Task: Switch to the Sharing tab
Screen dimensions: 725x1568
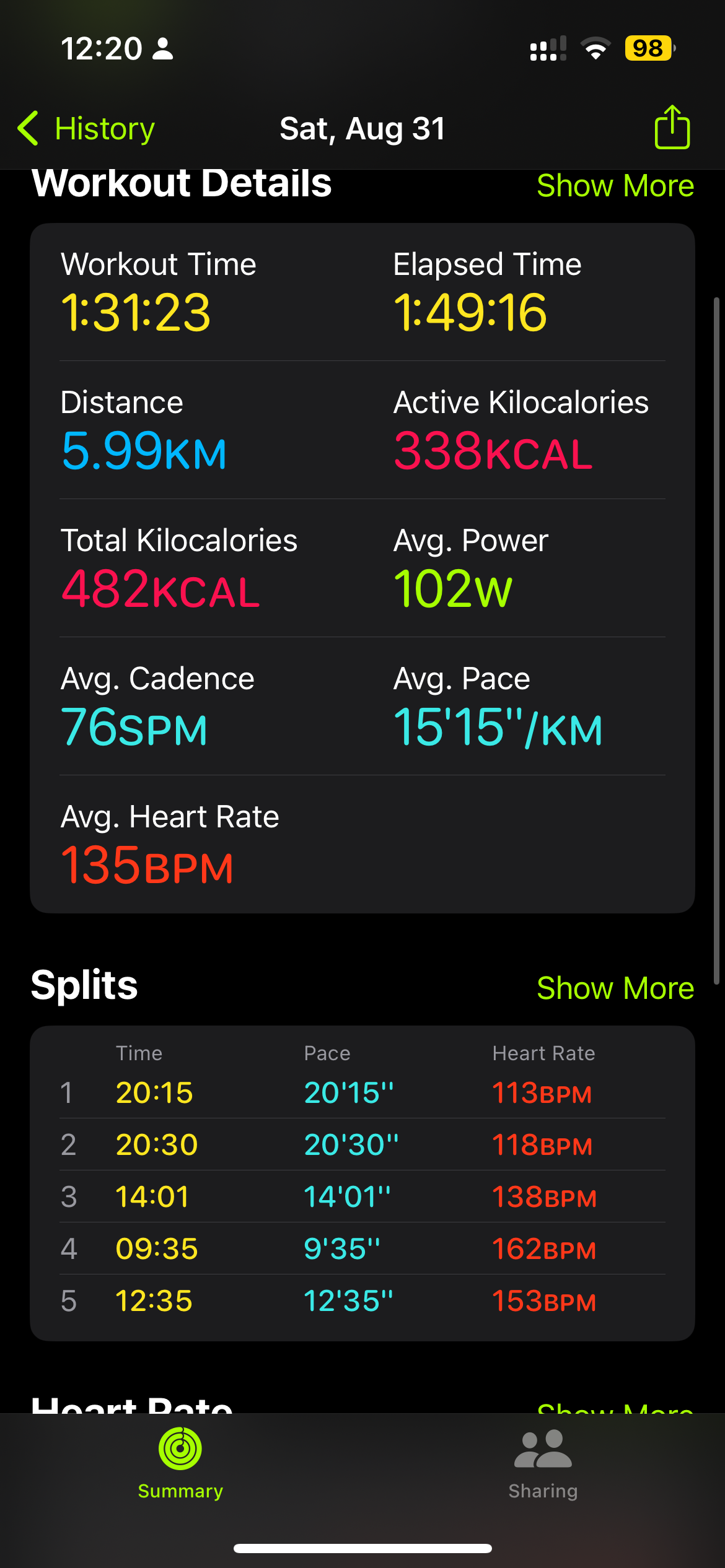Action: [543, 1465]
